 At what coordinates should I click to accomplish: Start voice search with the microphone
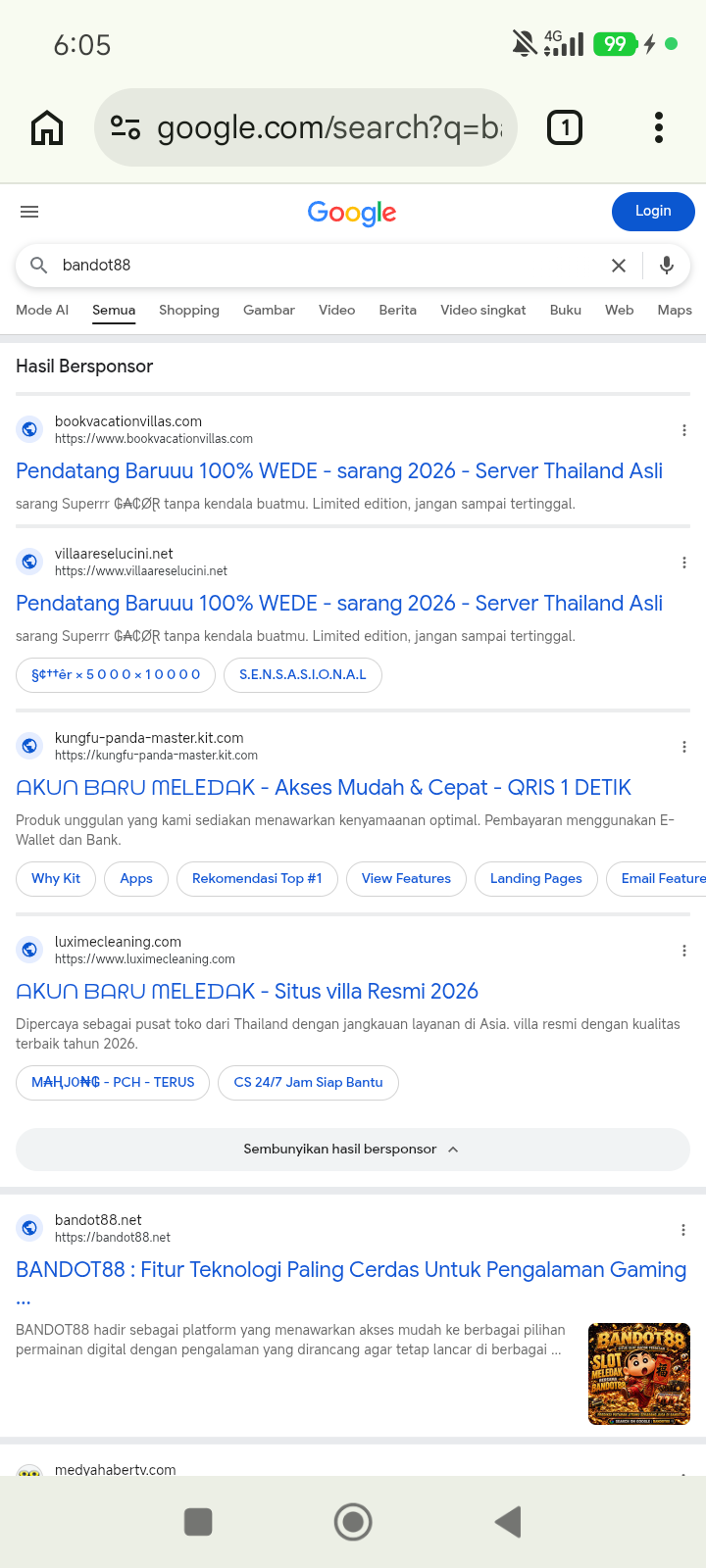(667, 266)
